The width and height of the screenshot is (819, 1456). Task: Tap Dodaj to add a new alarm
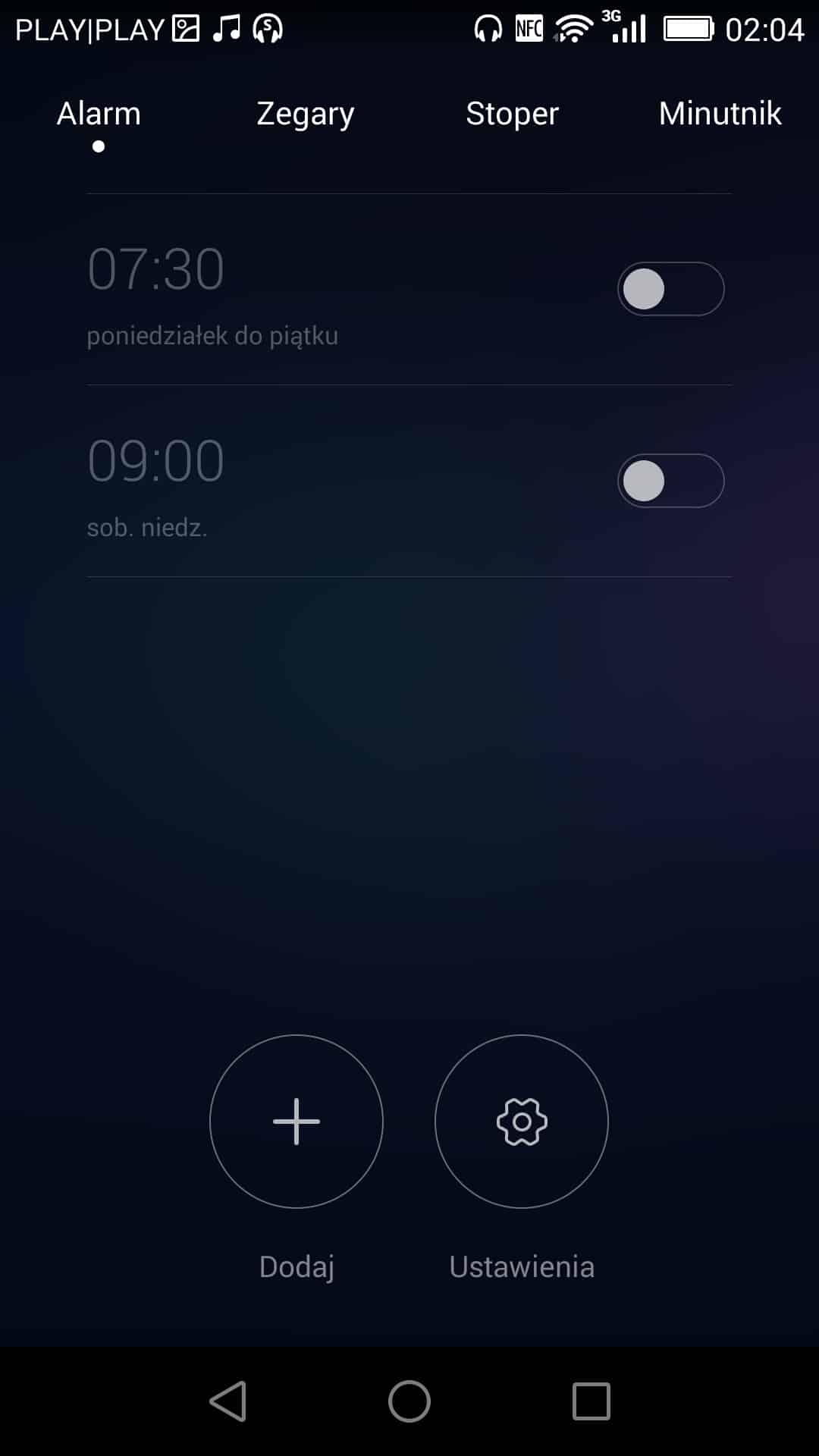click(297, 1122)
